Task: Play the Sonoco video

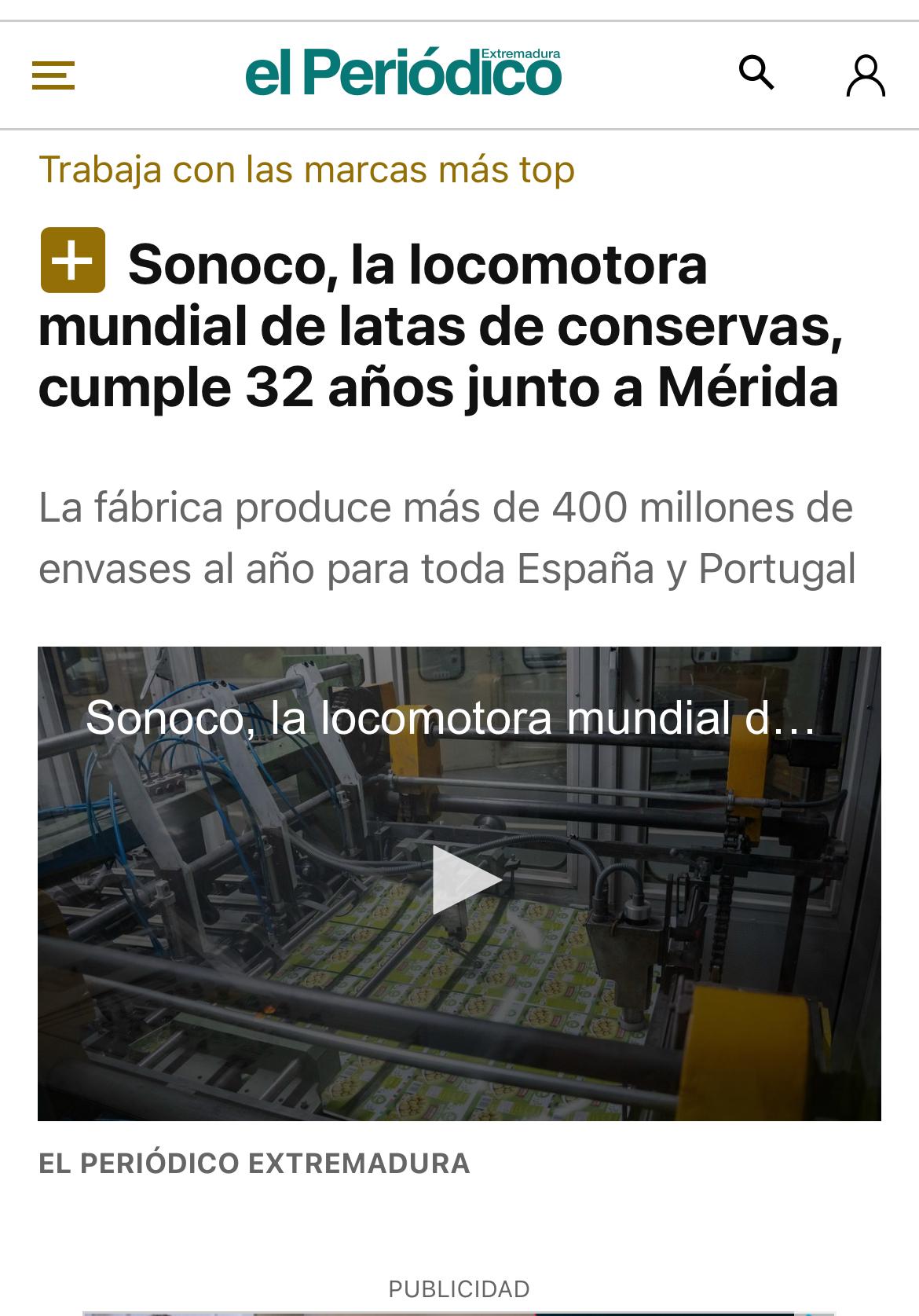Action: coord(464,881)
